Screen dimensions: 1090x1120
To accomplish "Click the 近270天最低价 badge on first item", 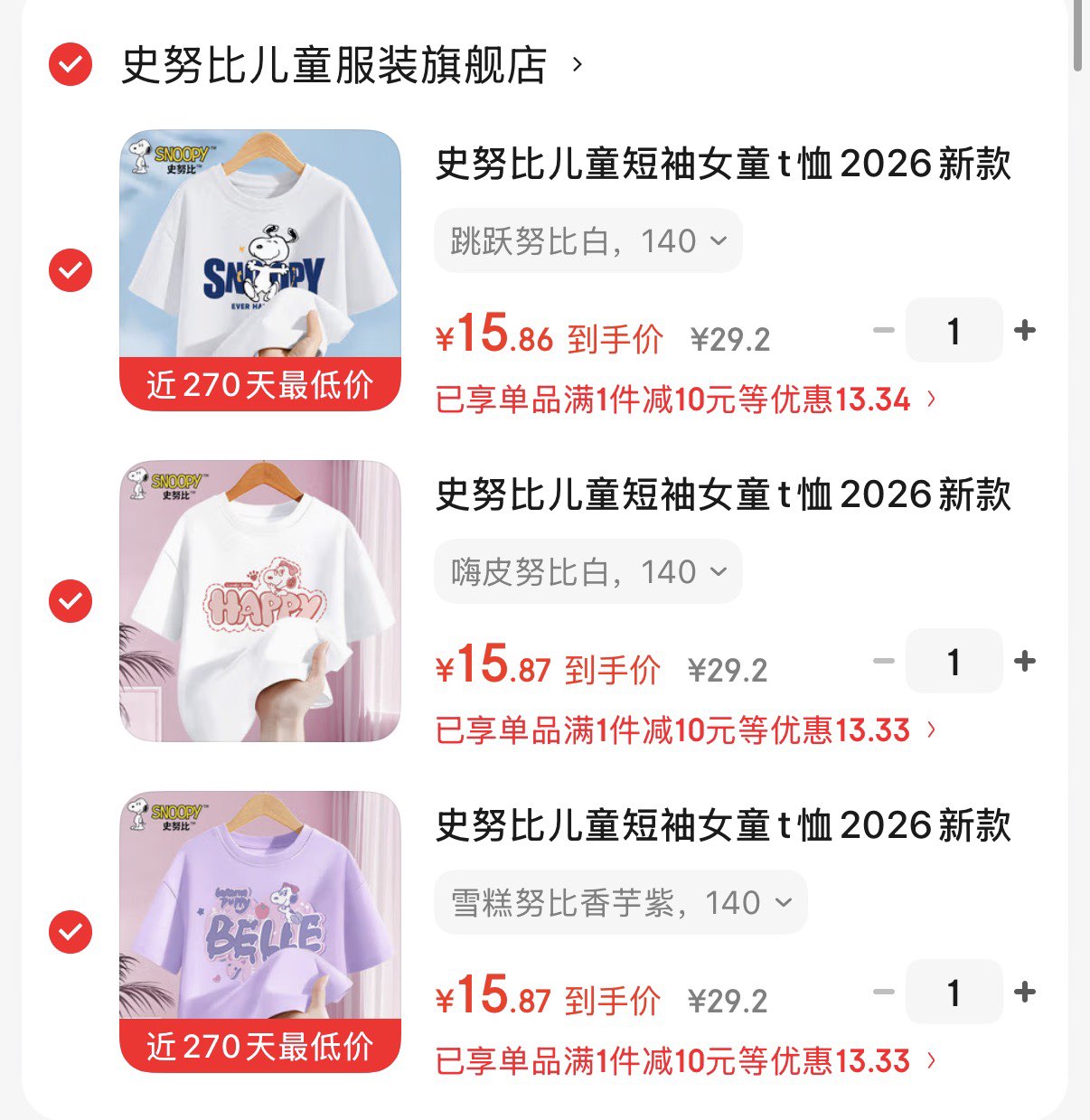I will click(260, 387).
